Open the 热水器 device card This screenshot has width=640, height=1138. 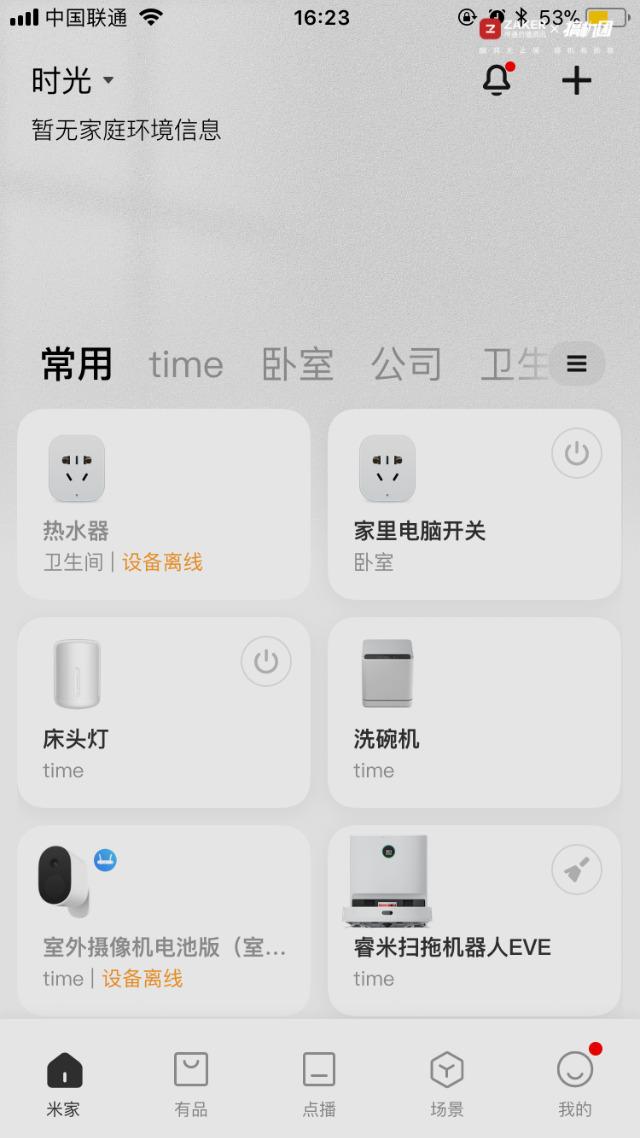[x=163, y=504]
